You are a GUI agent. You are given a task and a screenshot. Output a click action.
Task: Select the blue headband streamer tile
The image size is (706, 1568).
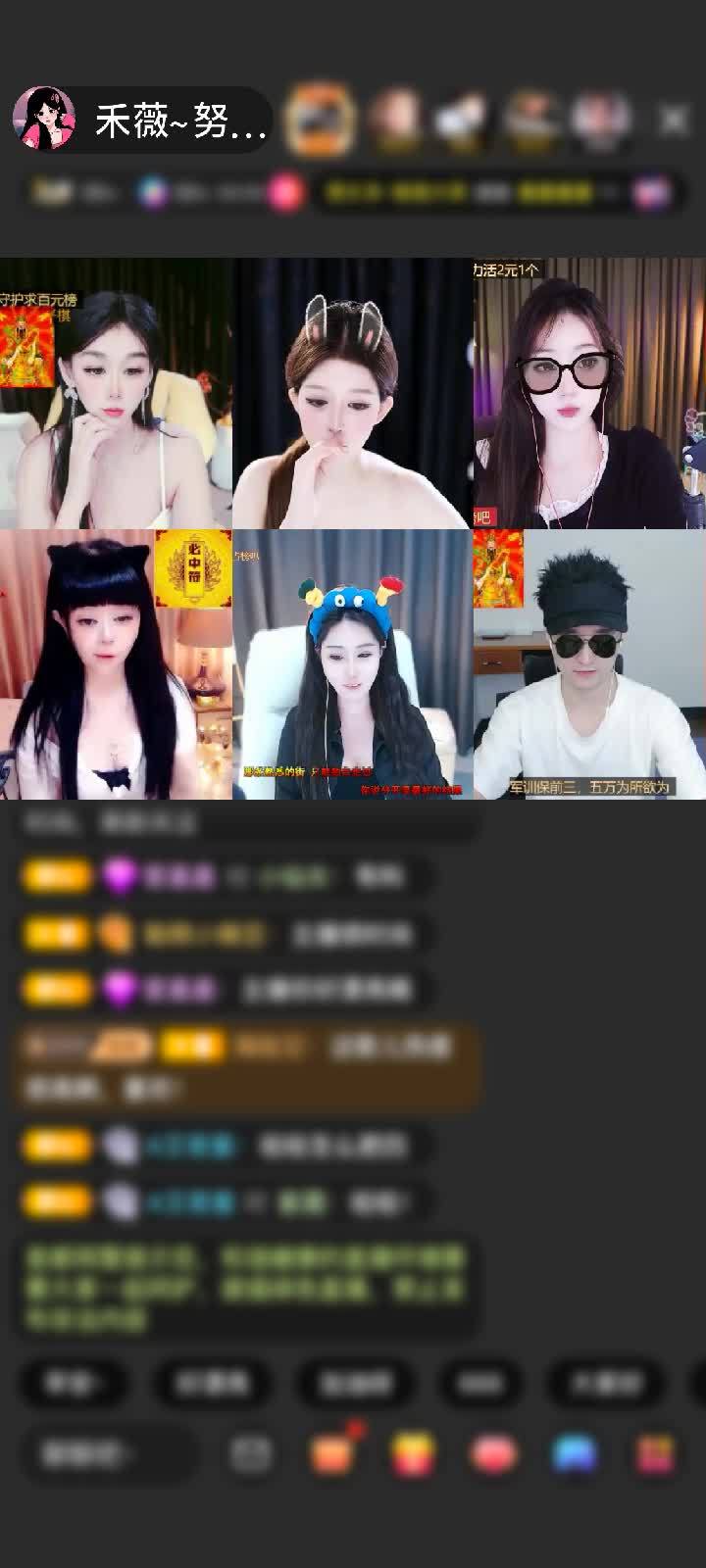click(x=352, y=664)
